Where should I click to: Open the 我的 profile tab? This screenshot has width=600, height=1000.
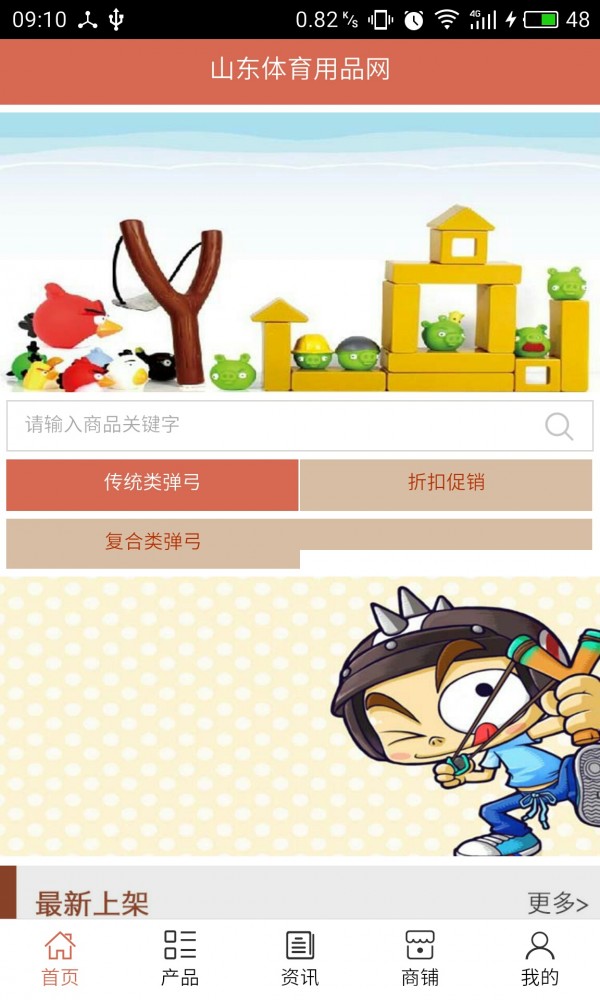540,958
